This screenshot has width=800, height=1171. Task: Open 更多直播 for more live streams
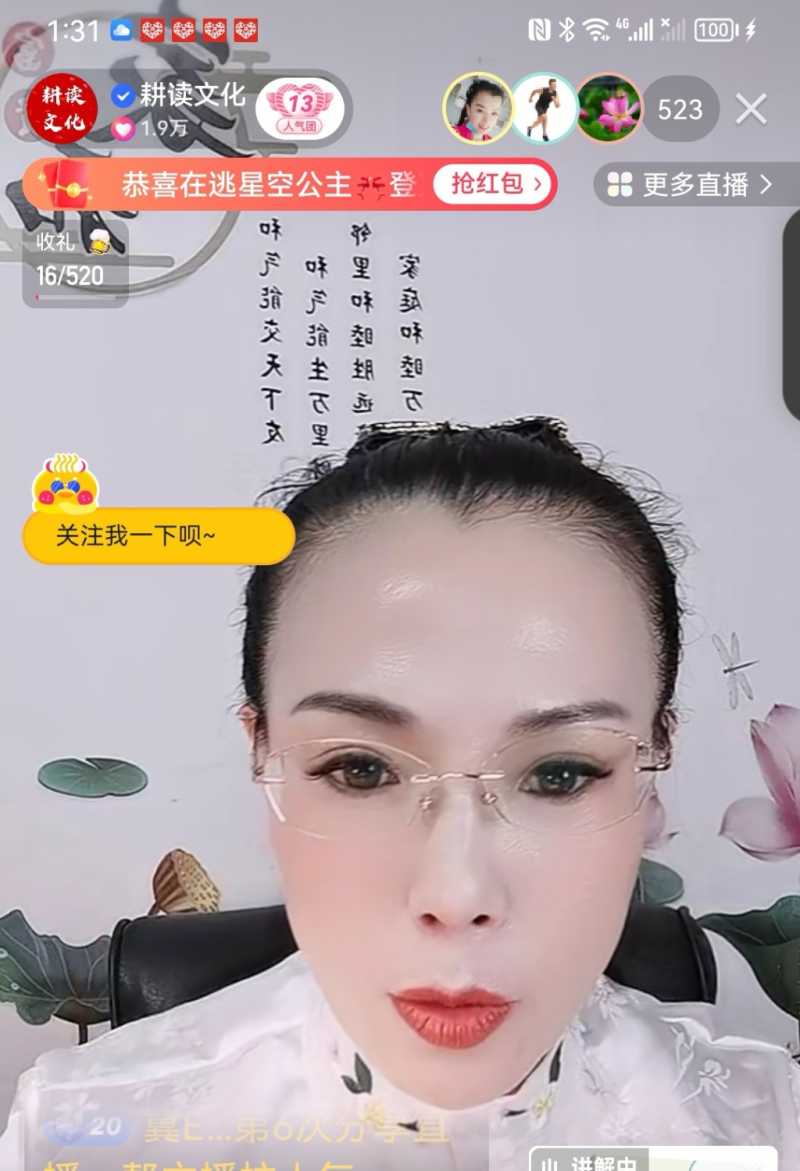(x=691, y=185)
